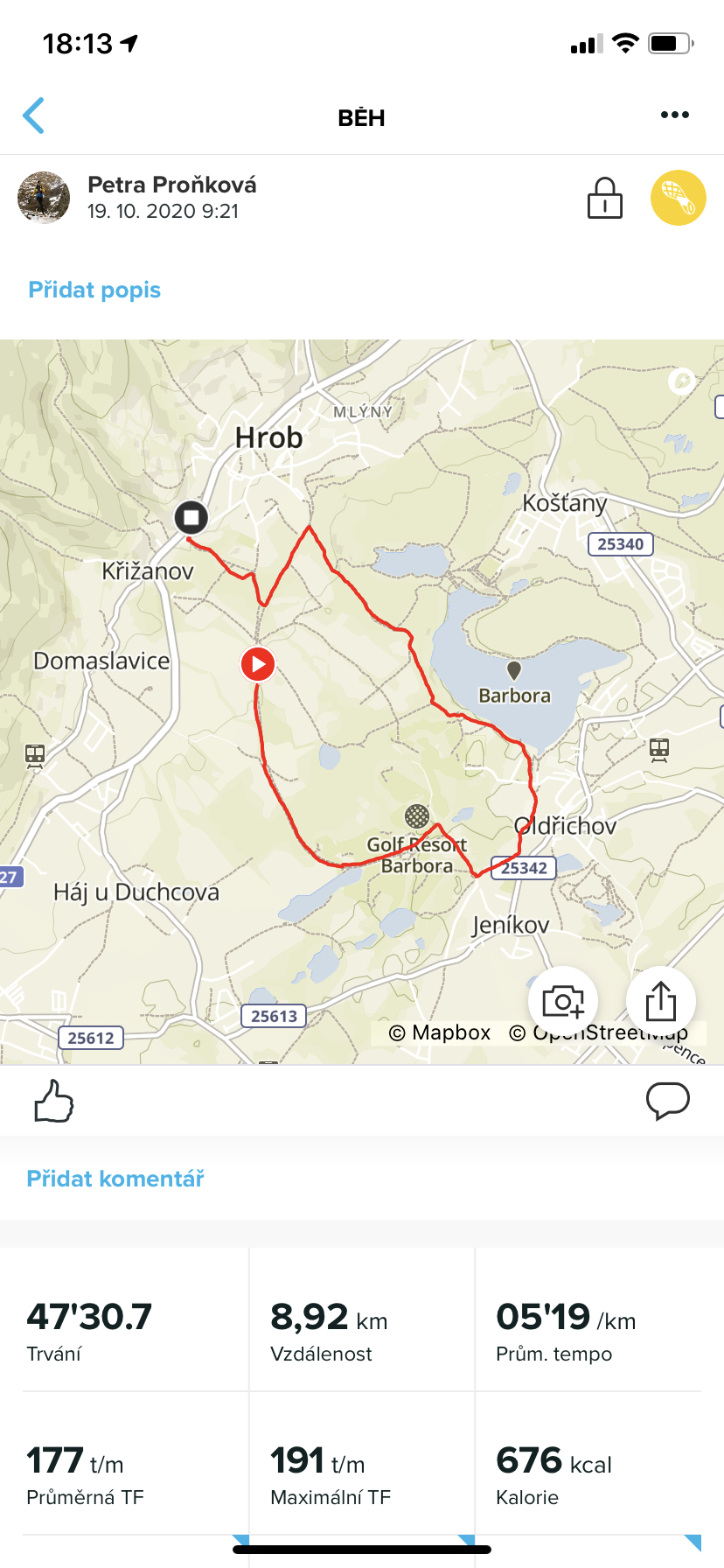
Task: Open the Maximální TF stat tile
Action: pyautogui.click(x=362, y=1463)
